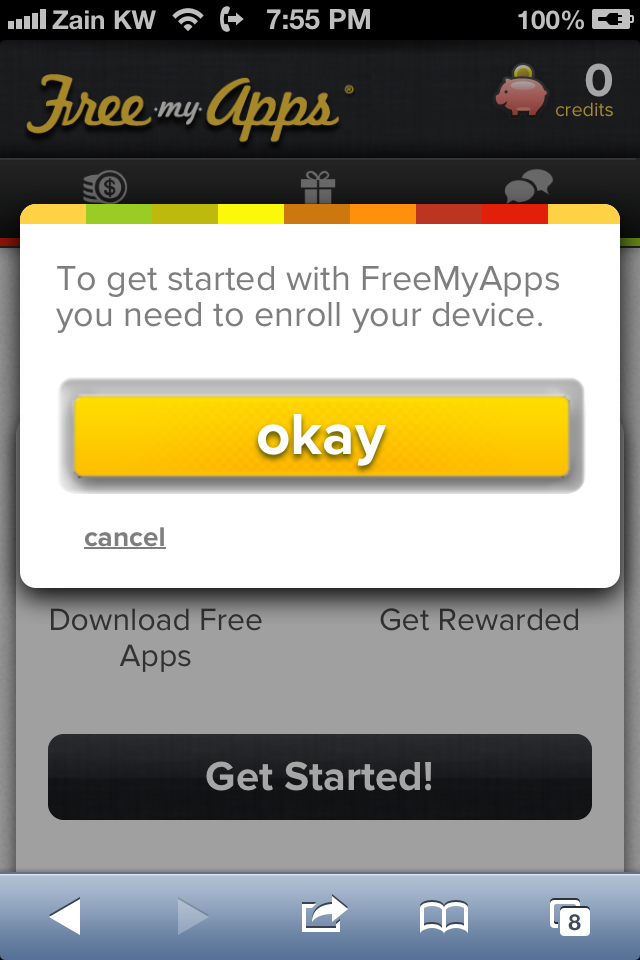This screenshot has height=960, width=640.
Task: Dismiss the dialog via cancel link
Action: [x=125, y=538]
